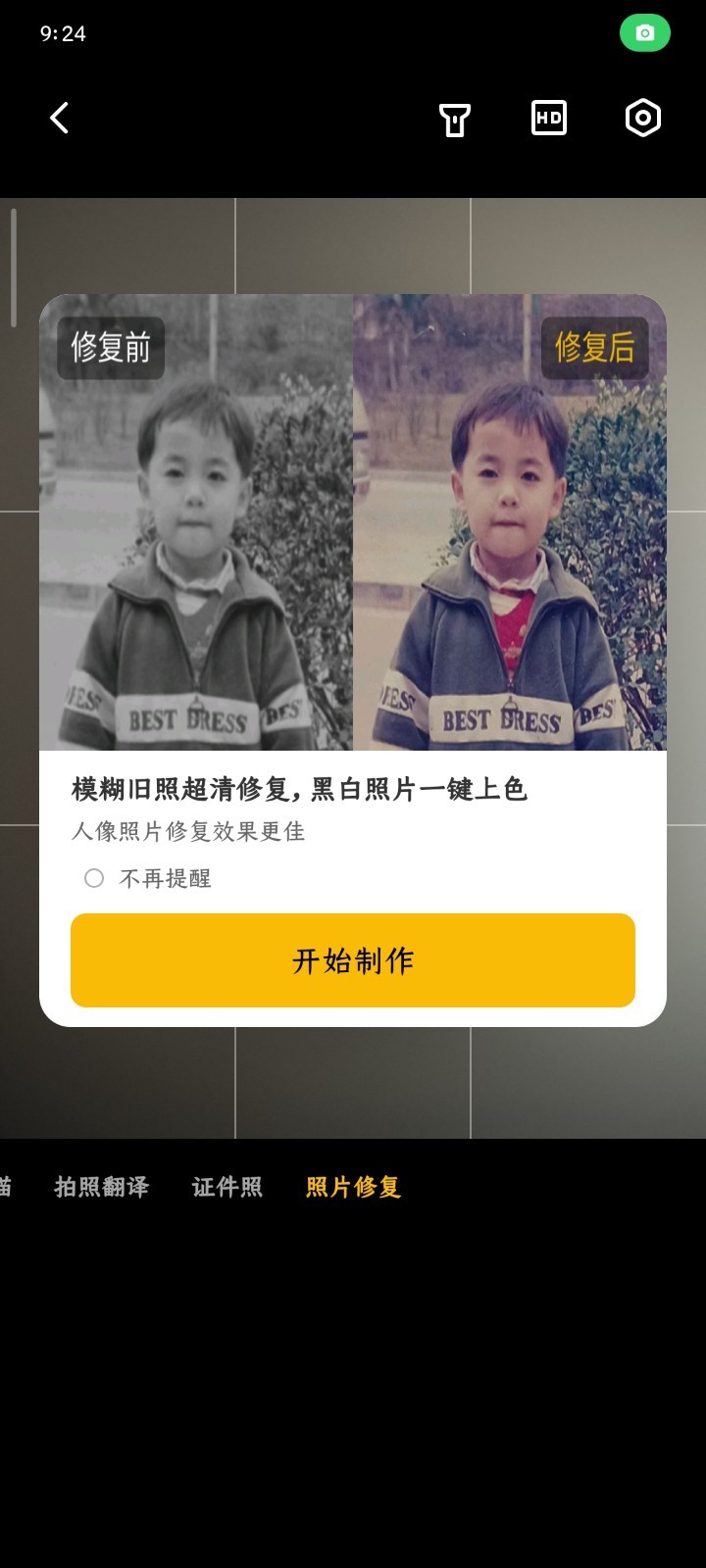Toggle the flashlight icon
Viewport: 706px width, 1568px height.
(x=454, y=120)
